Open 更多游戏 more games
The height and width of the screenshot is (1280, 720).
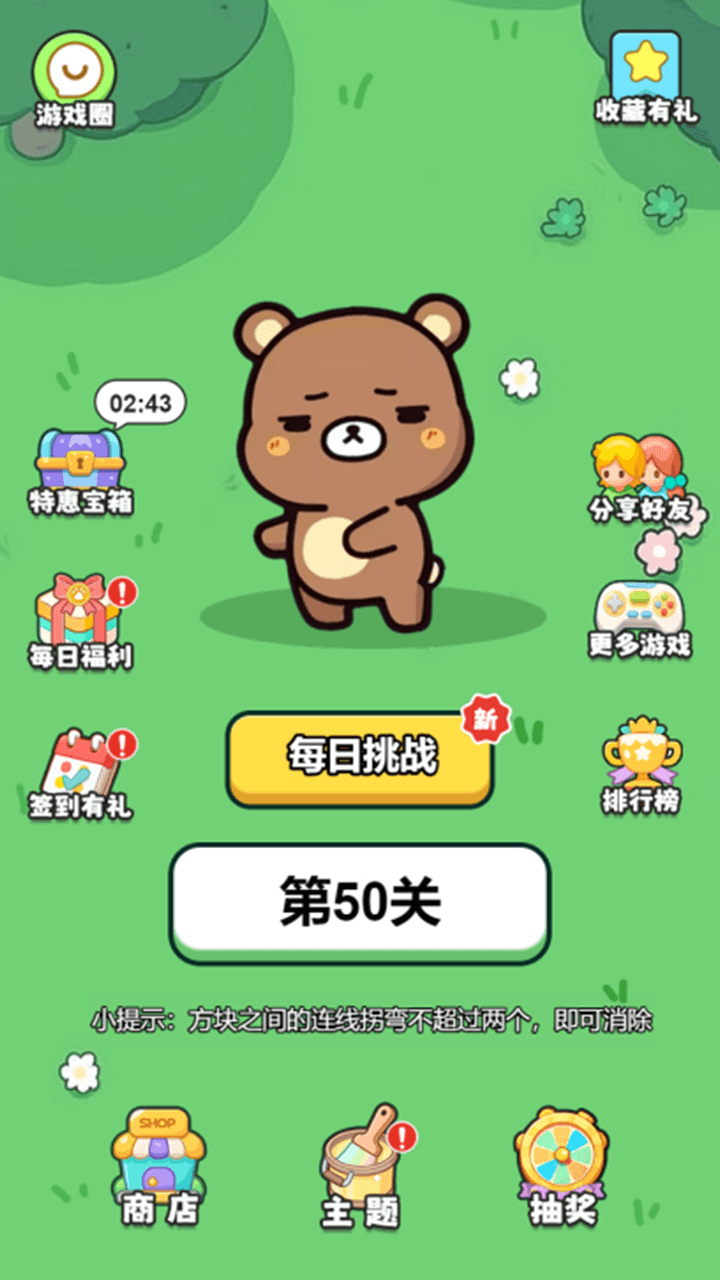click(638, 615)
